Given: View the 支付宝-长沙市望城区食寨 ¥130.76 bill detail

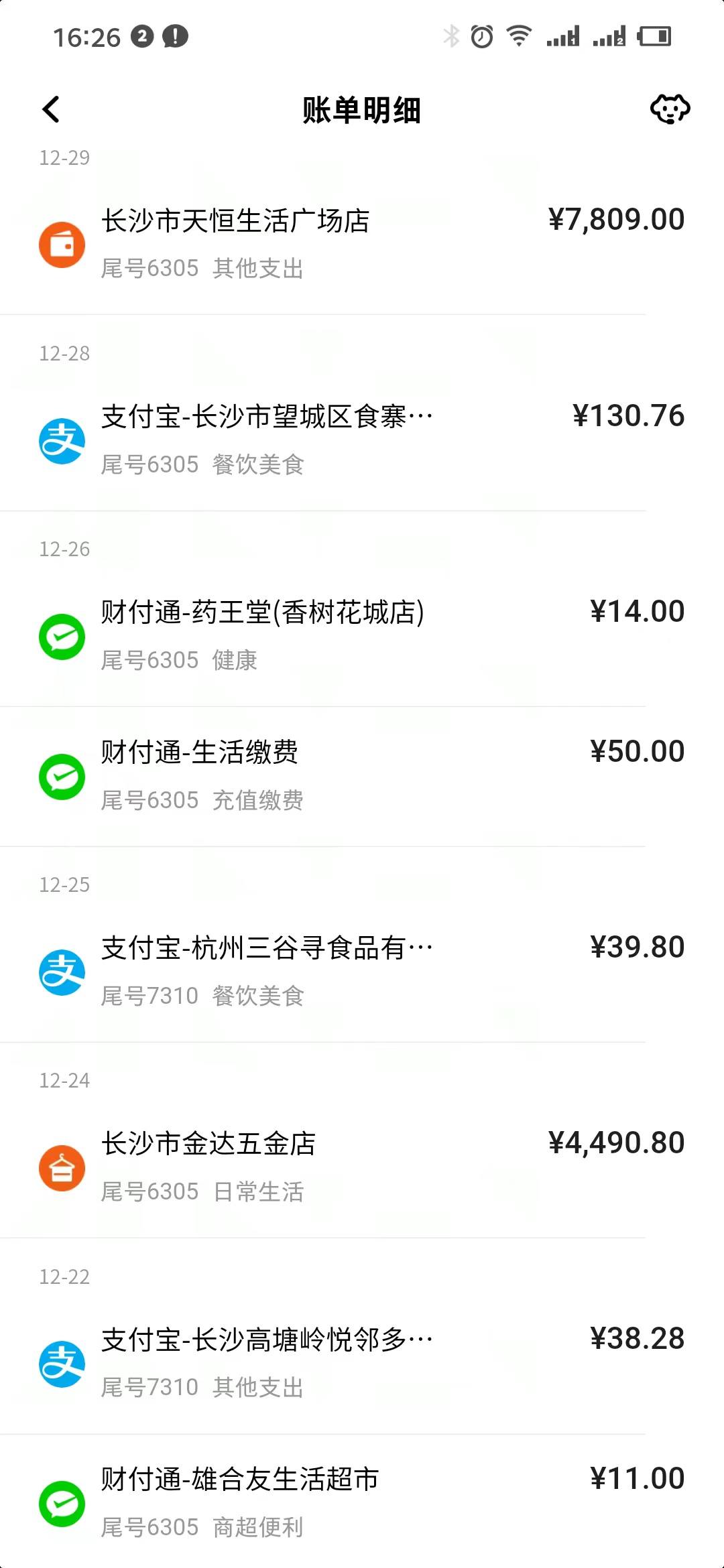Looking at the screenshot, I should coord(362,440).
